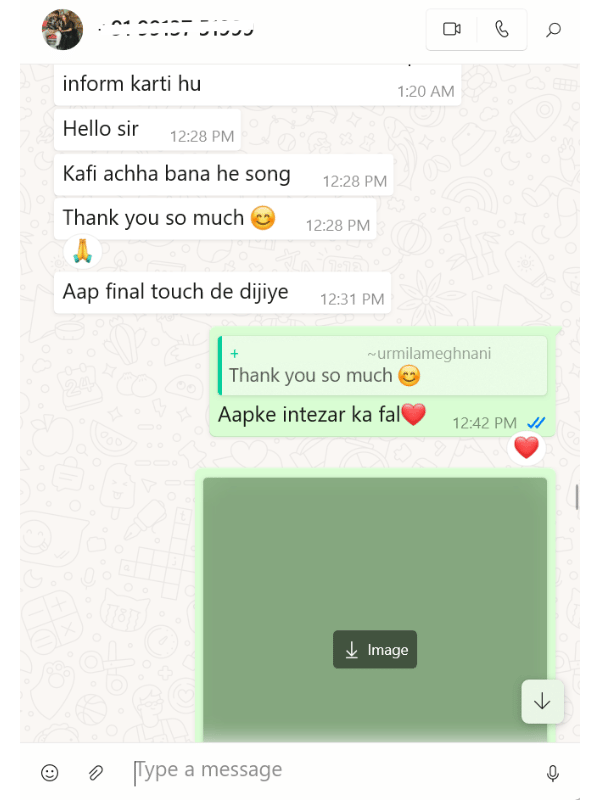Record a voice message with the microphone

point(552,772)
